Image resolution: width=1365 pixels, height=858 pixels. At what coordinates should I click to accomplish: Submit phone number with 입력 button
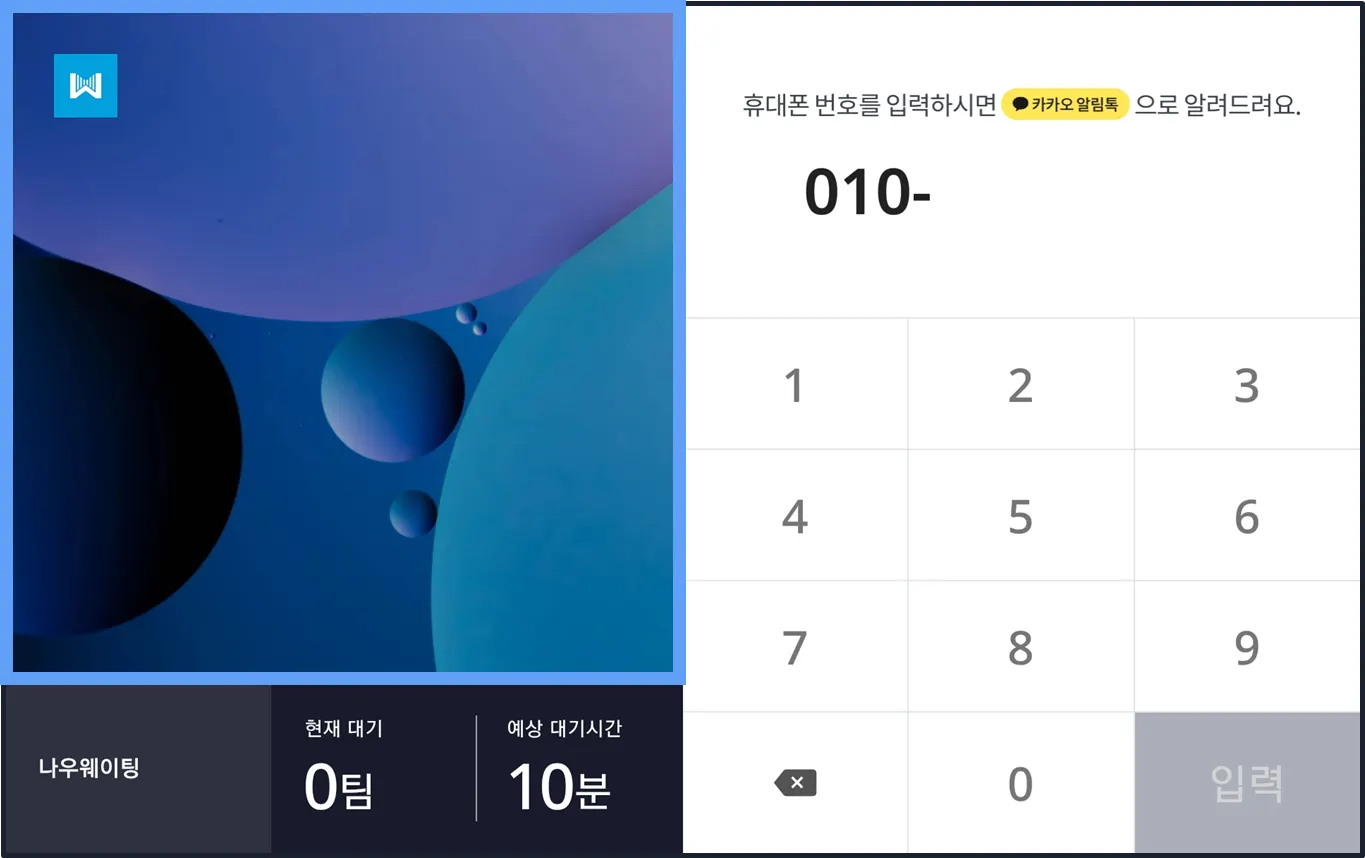[x=1247, y=783]
